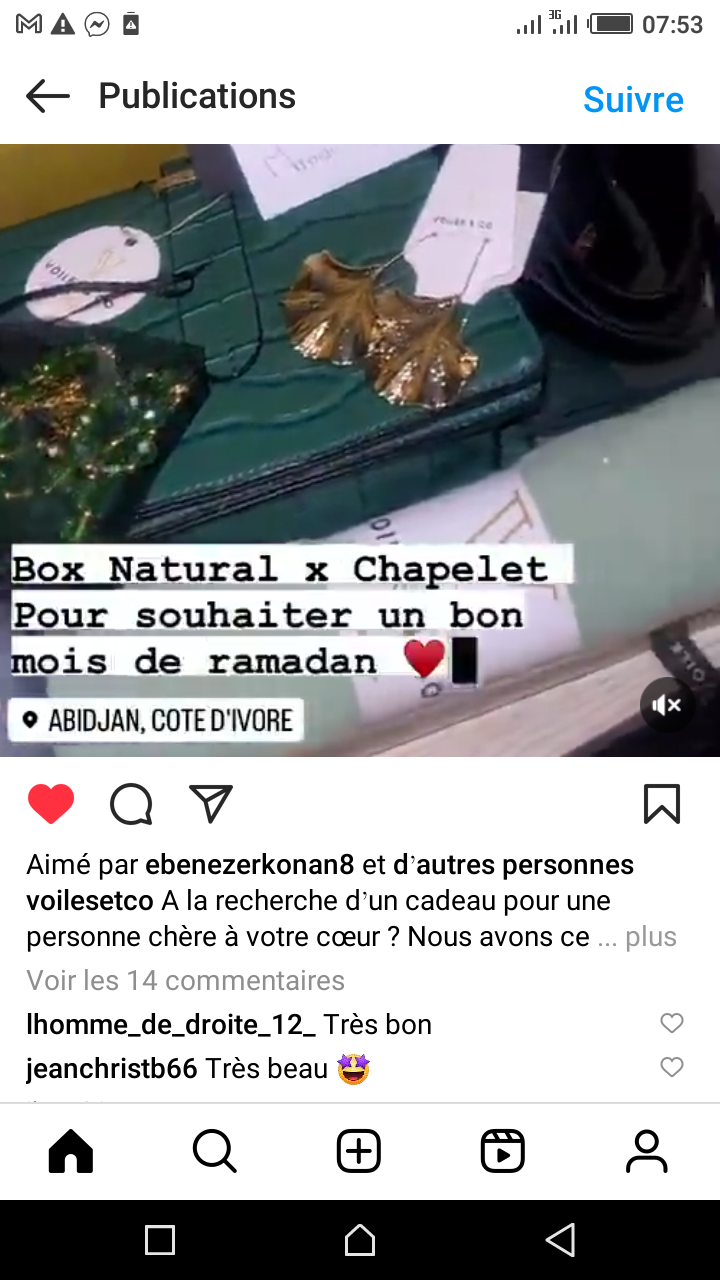Like the comment from lhomme_de_droite_12_
Viewport: 720px width, 1280px height.
coord(672,1023)
